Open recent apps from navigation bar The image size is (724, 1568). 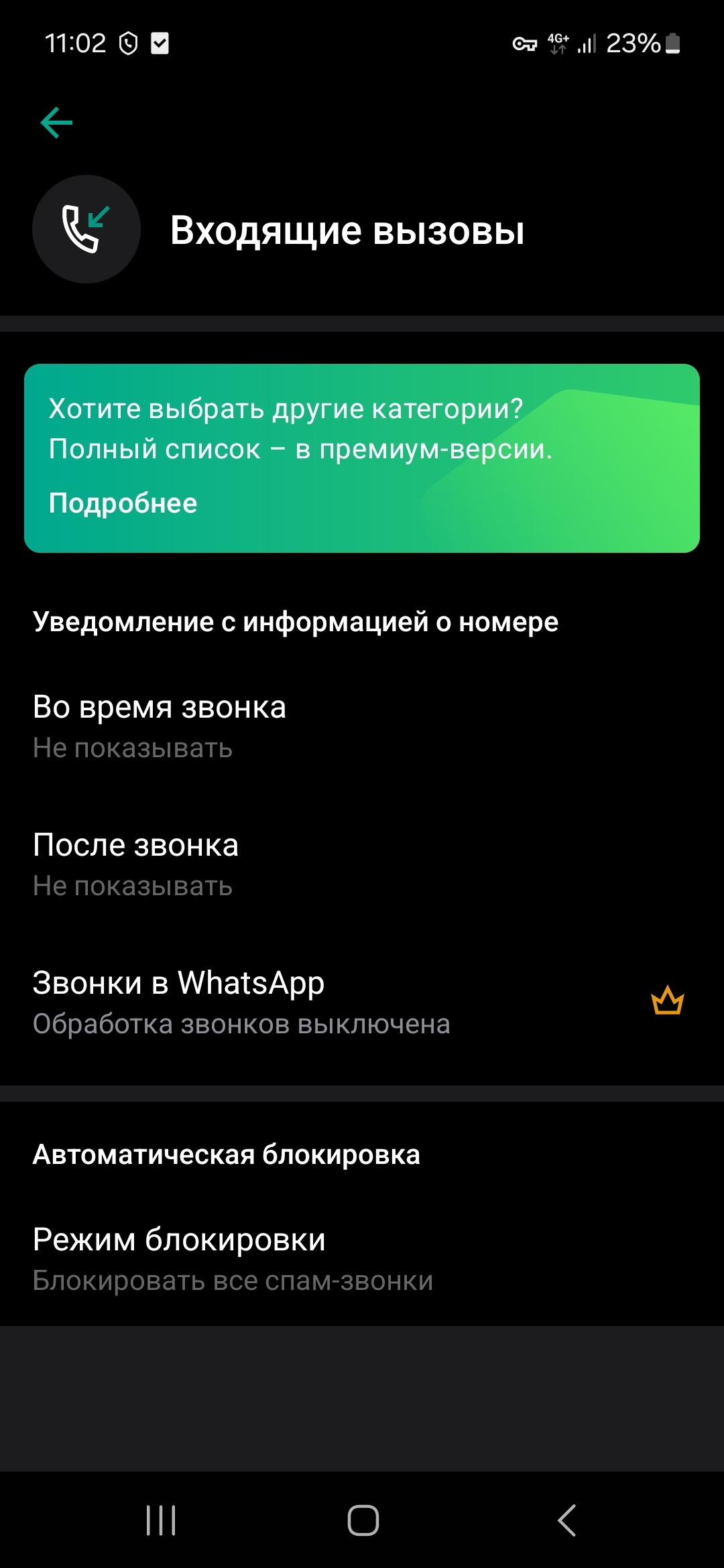click(x=161, y=1520)
